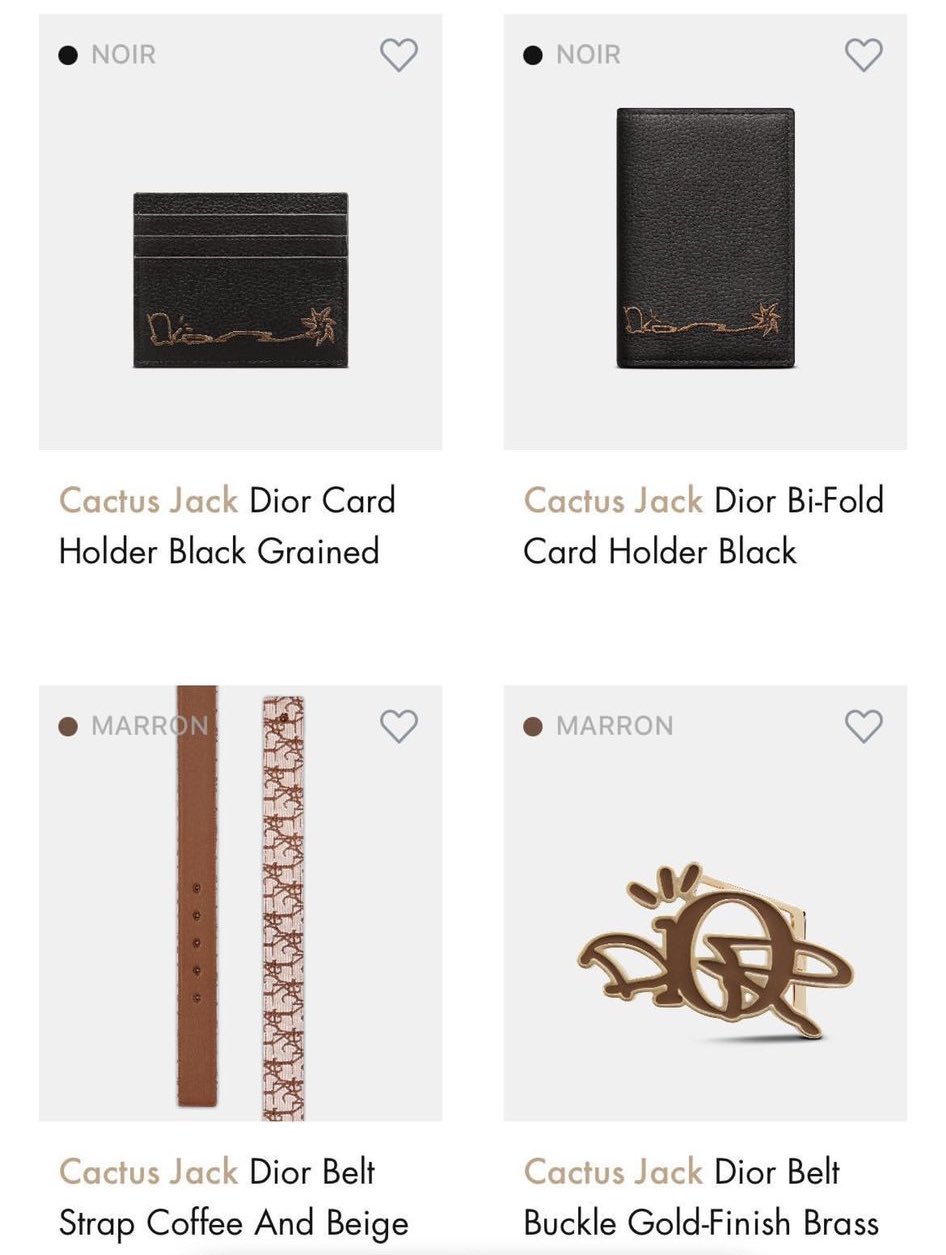
Task: Heart the Belt Strap Coffee And Beige
Action: click(x=398, y=726)
